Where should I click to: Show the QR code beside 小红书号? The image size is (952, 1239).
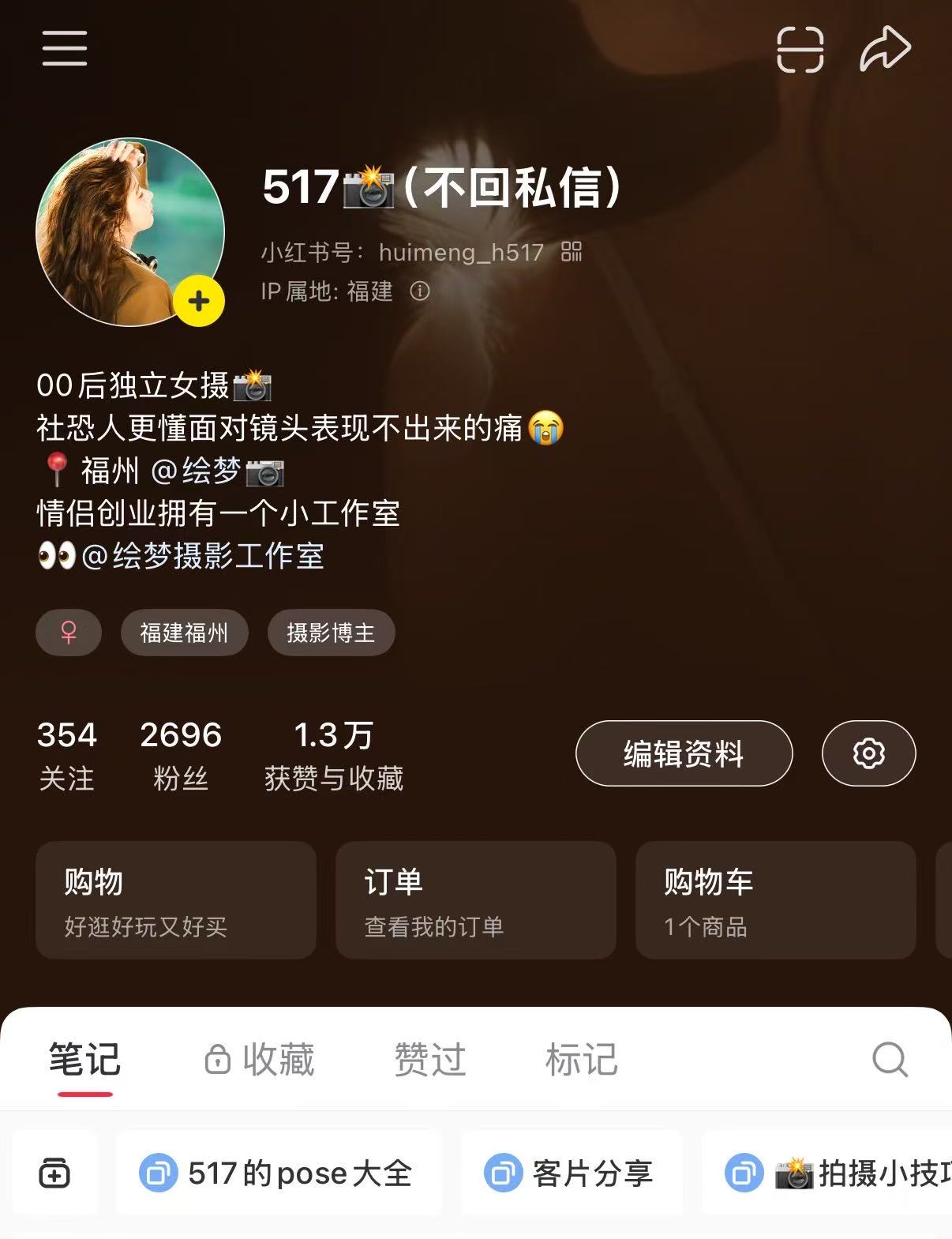pyautogui.click(x=571, y=252)
